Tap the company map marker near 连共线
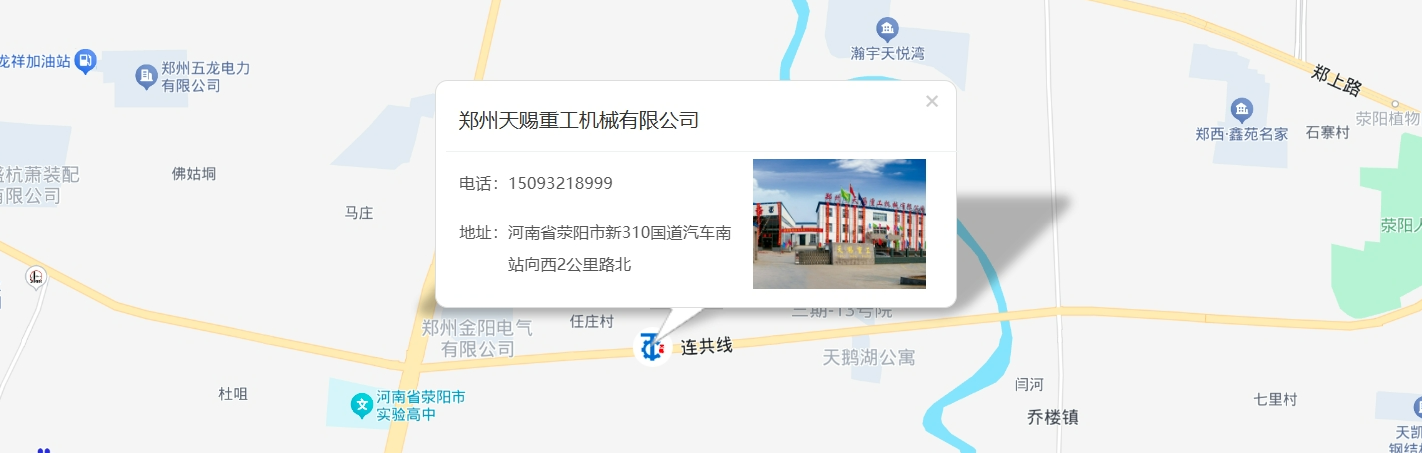Screen dimensions: 1422x453 pos(651,347)
